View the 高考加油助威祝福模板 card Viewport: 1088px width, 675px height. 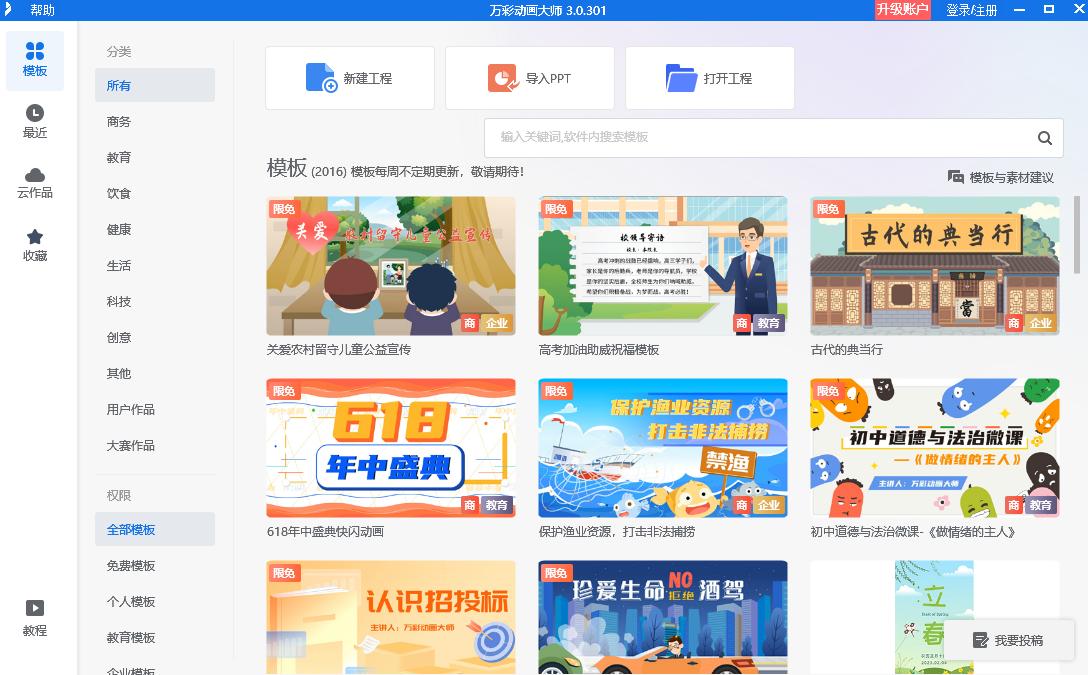(662, 266)
